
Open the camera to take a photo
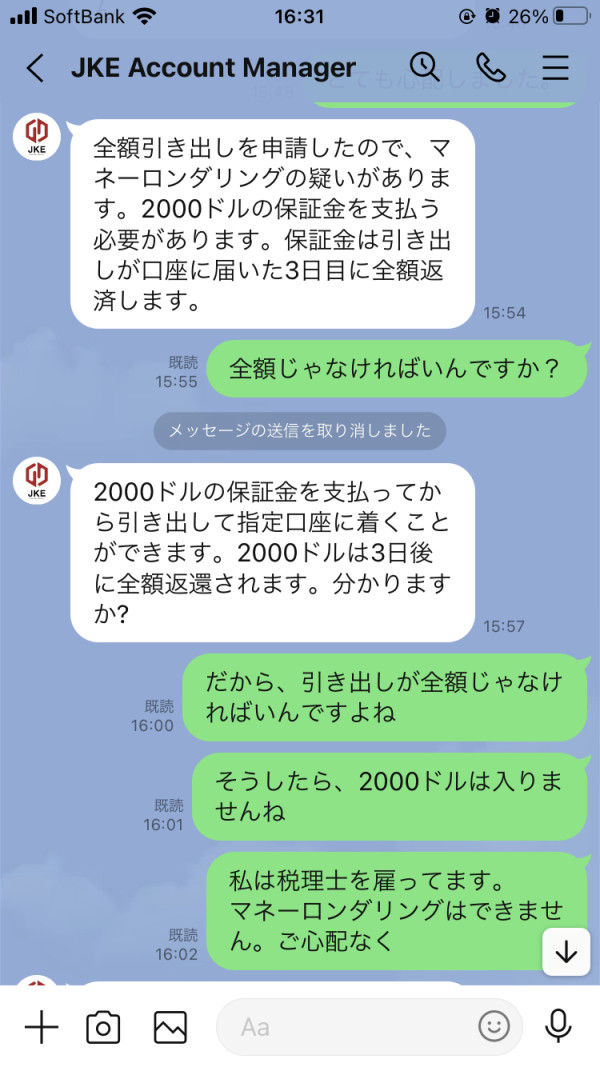pos(103,1027)
